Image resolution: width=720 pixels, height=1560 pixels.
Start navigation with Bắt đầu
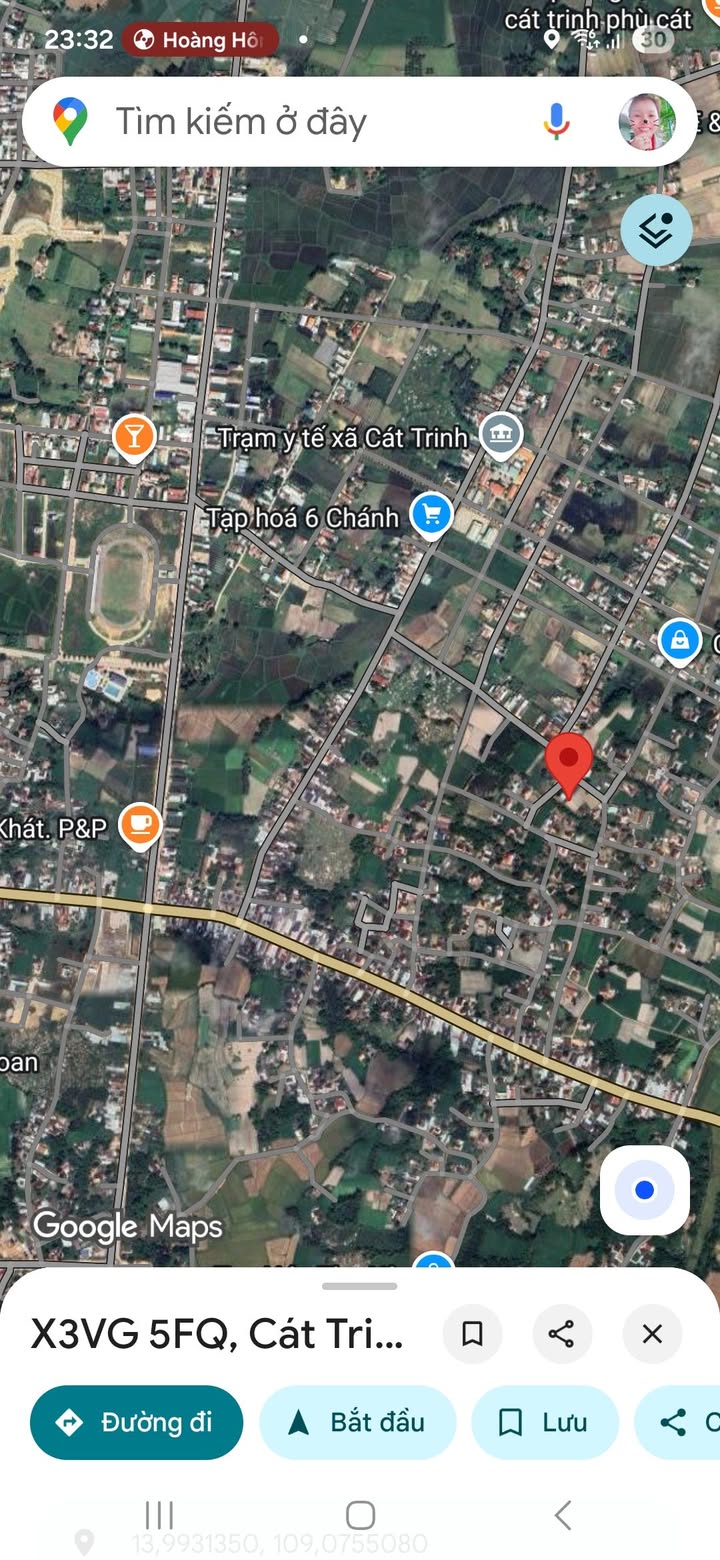[x=357, y=1422]
